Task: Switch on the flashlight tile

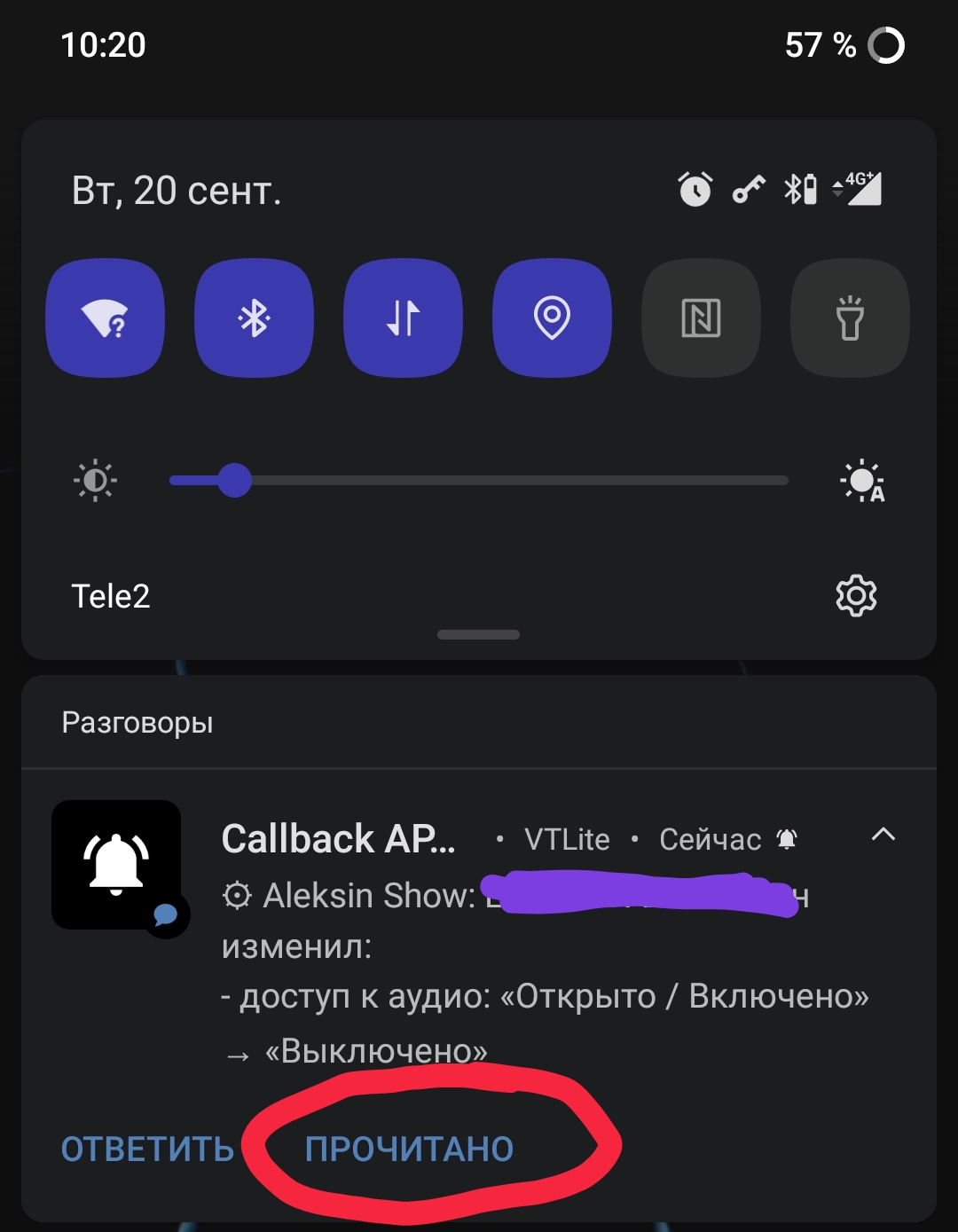Action: point(850,318)
